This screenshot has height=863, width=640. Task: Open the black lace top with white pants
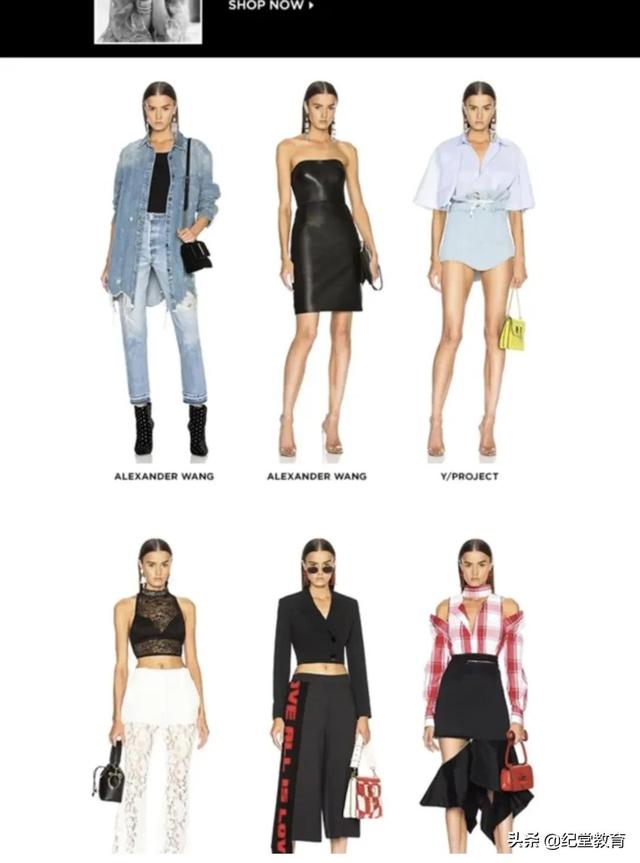[158, 700]
